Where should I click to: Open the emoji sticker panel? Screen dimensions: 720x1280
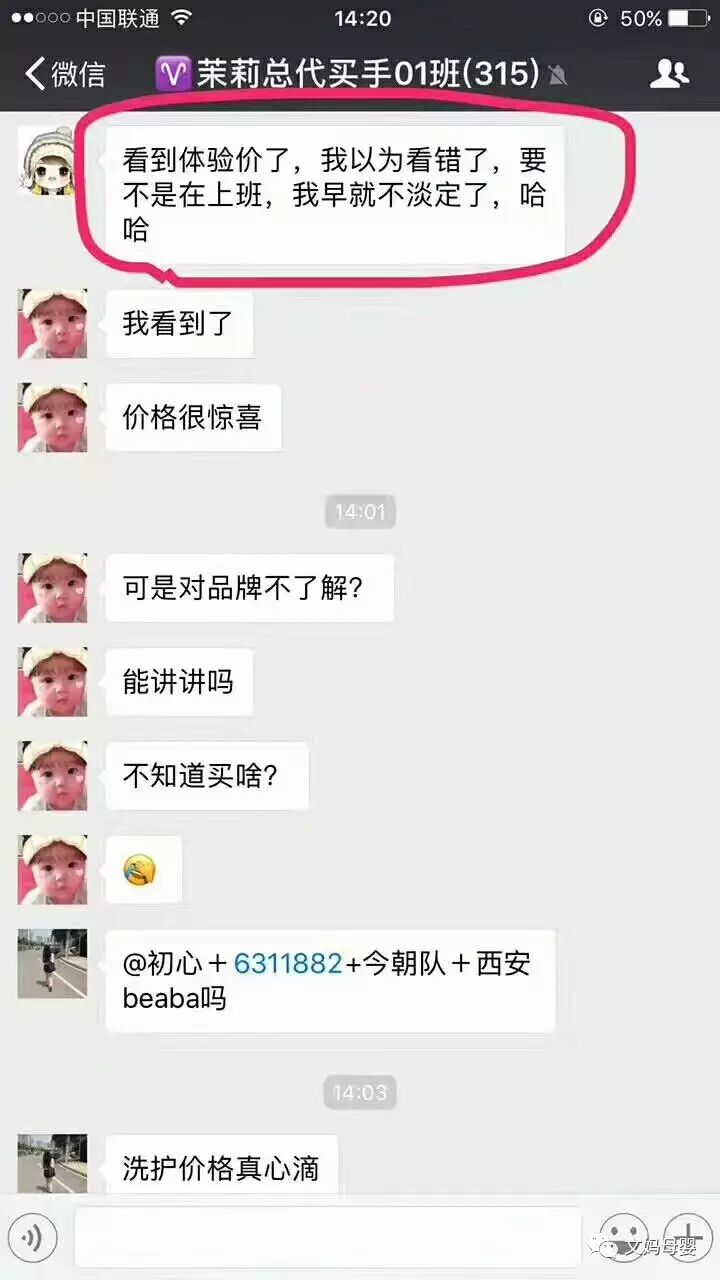(x=623, y=1239)
